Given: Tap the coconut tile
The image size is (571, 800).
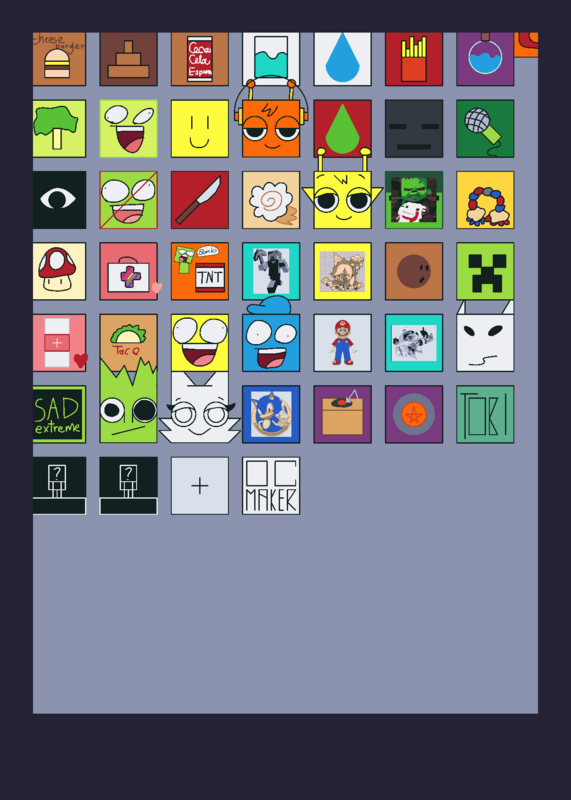Looking at the screenshot, I should pos(414,271).
